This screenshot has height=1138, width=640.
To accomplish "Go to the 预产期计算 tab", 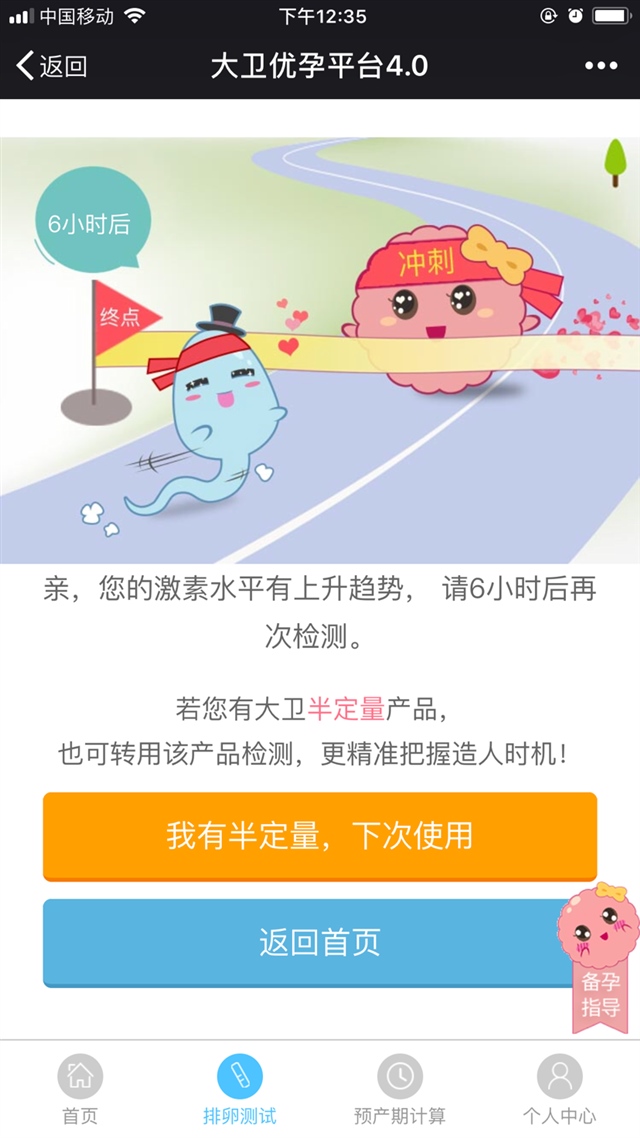I will pyautogui.click(x=399, y=1089).
